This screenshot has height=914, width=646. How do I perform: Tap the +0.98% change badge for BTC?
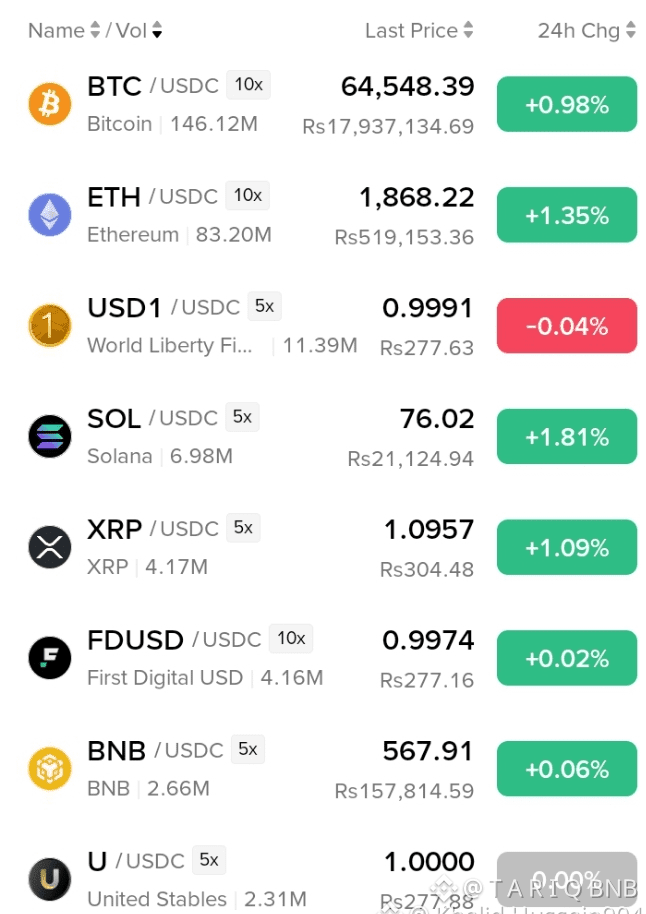[567, 104]
